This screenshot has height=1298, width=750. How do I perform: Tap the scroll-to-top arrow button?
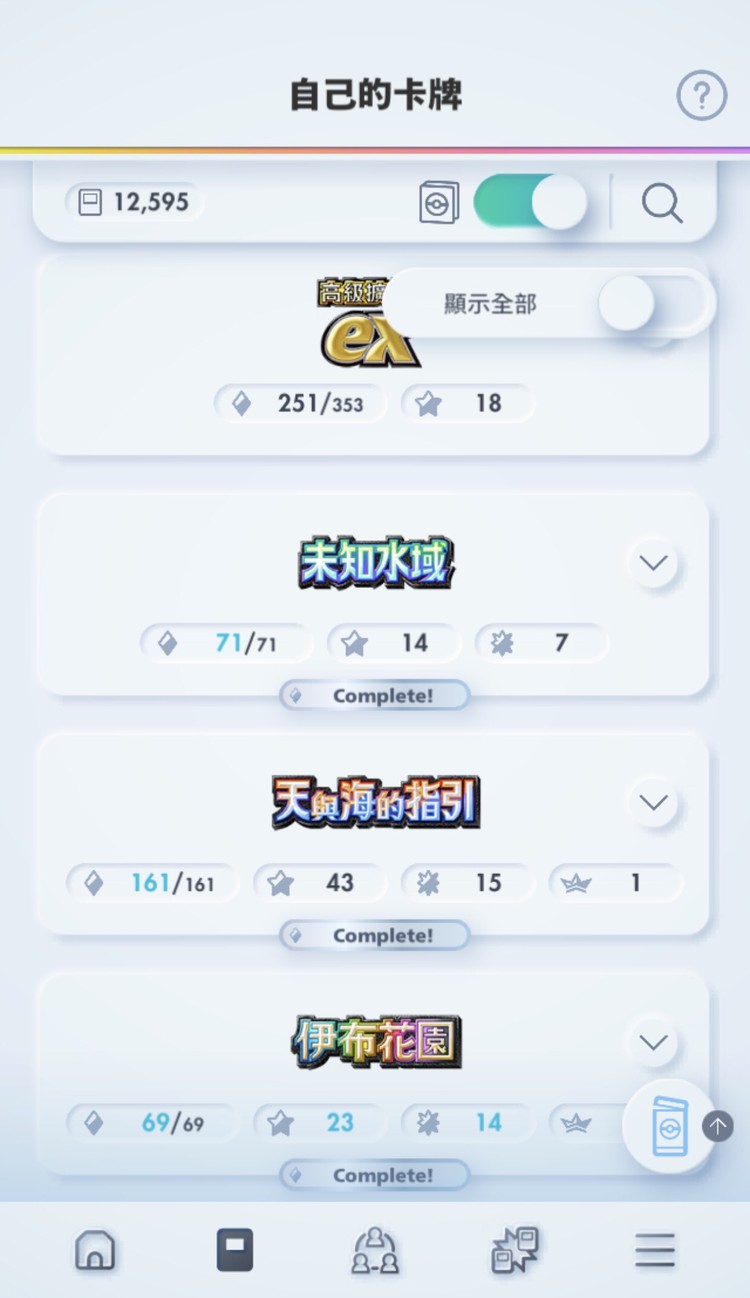click(717, 1126)
